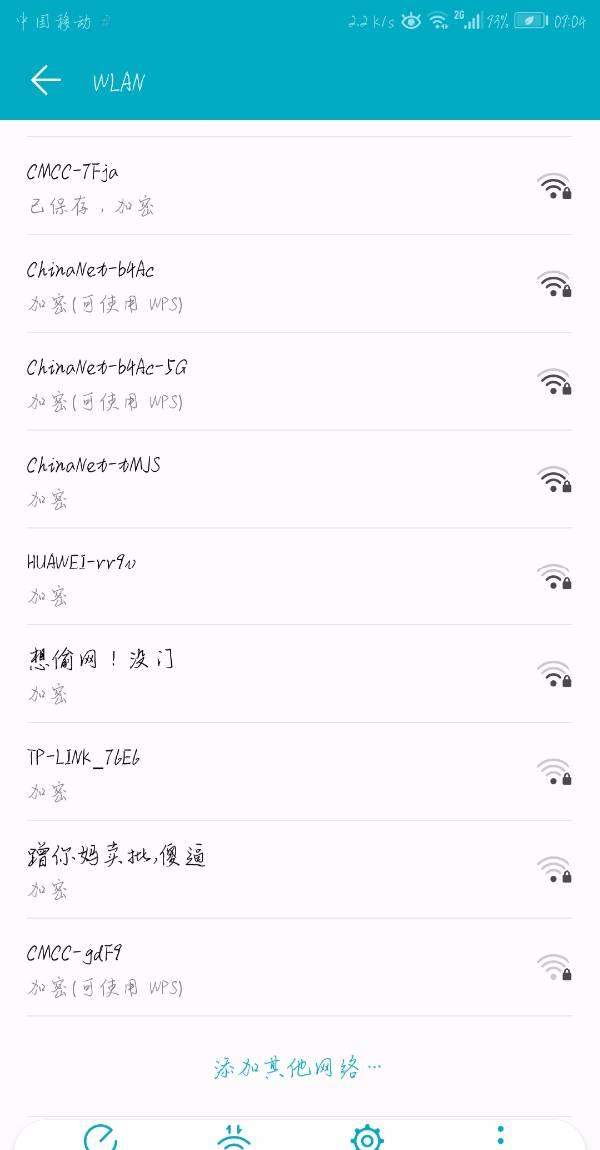
Task: Select the ChinaNet-b4Ac network
Action: point(299,285)
